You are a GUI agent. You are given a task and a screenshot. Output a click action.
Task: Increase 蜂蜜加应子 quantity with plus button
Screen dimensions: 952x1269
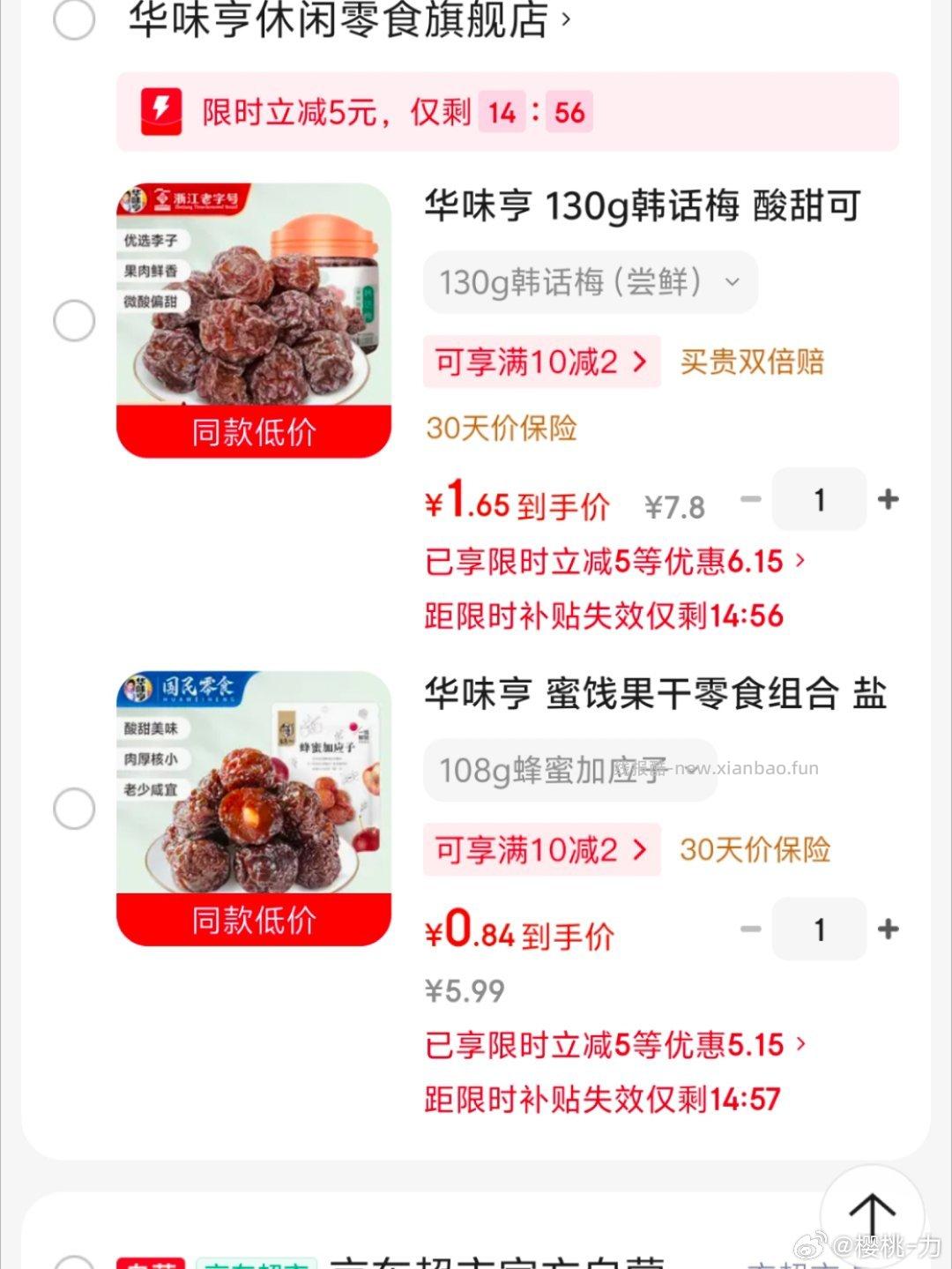888,929
